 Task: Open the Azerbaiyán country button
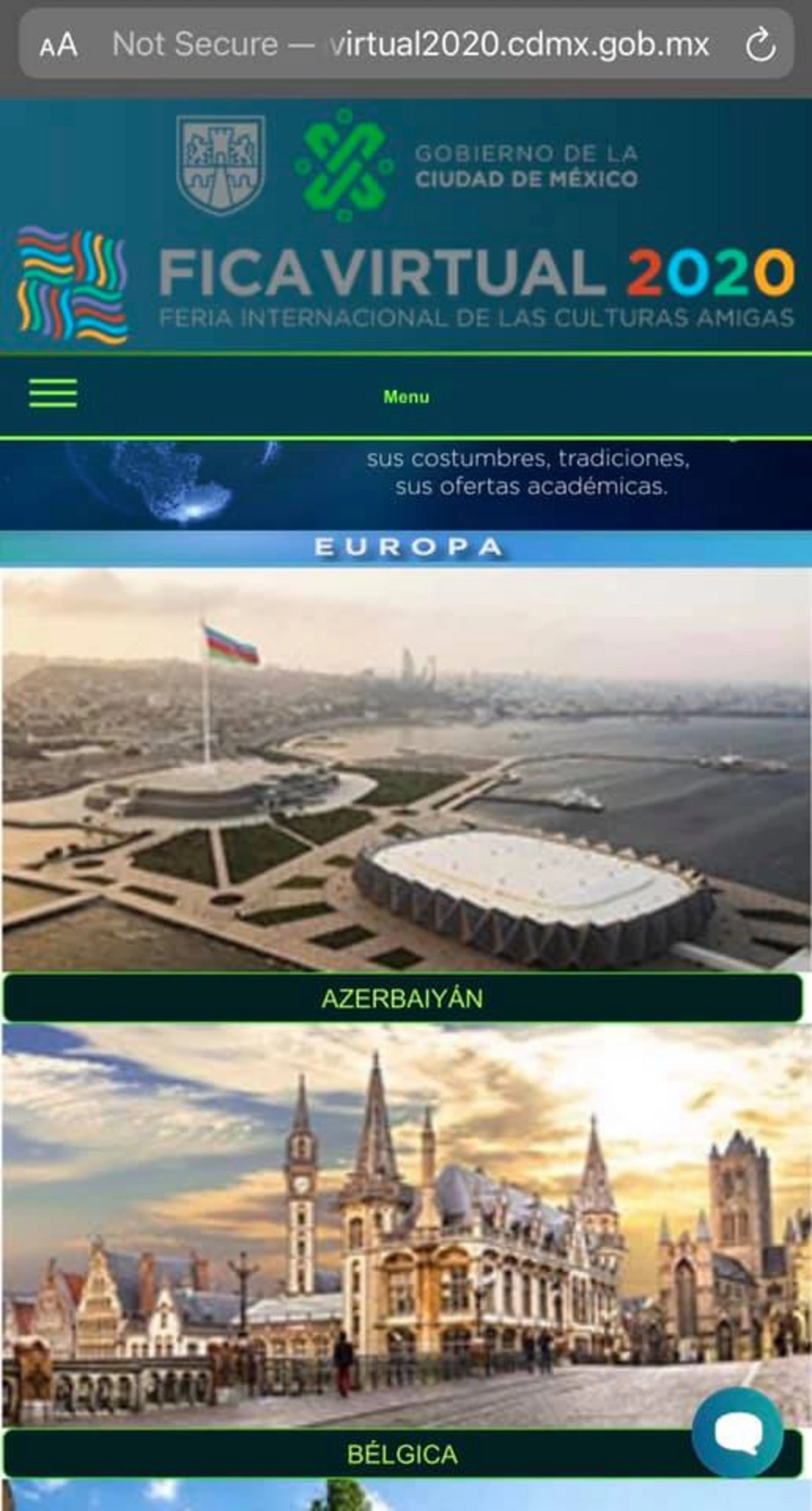pos(403,998)
